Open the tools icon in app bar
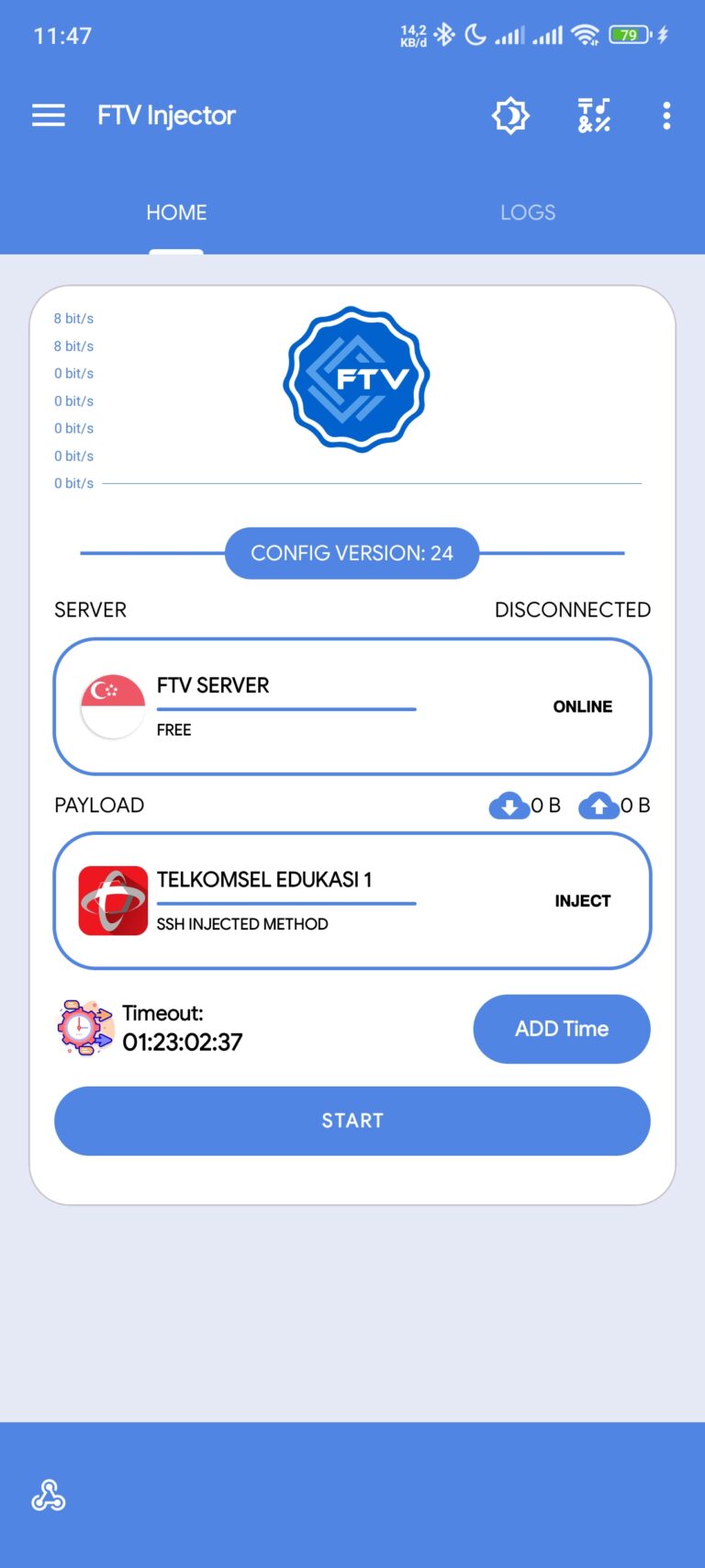This screenshot has width=705, height=1568. click(x=594, y=116)
